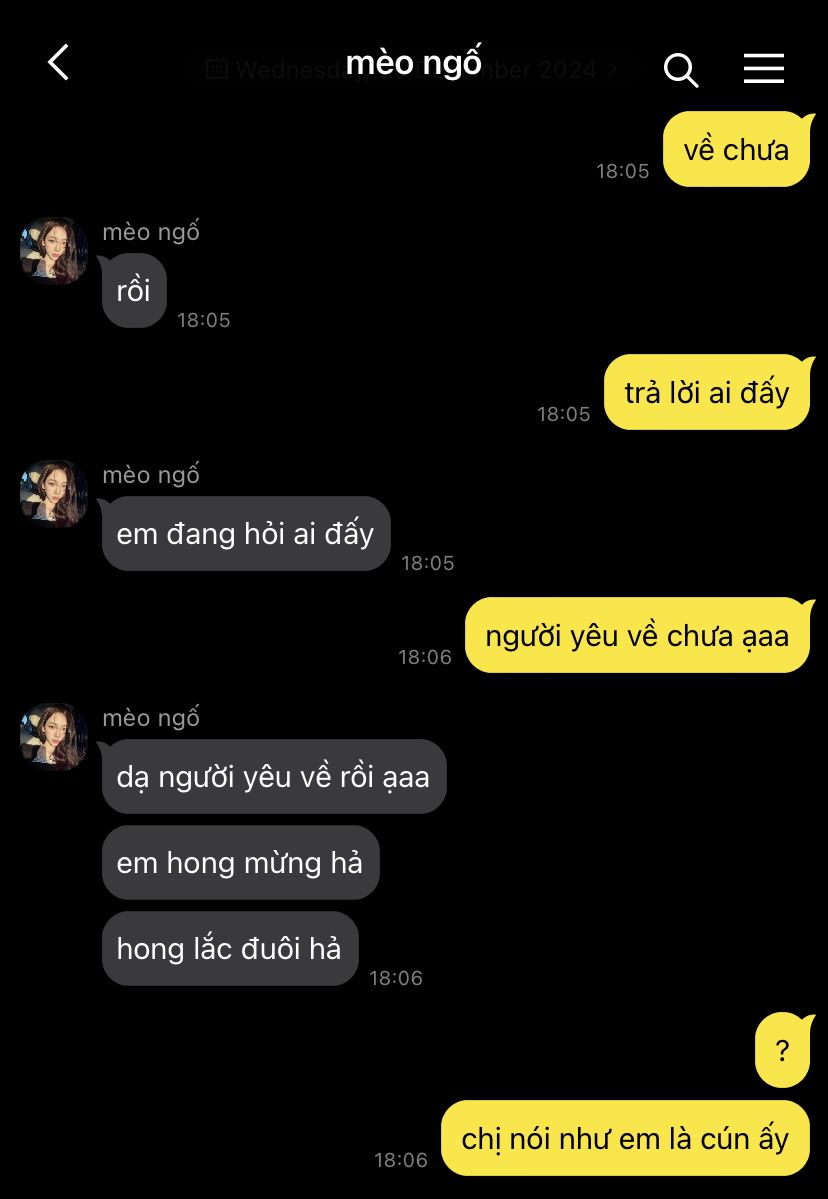Go back from the mèo ngố chat
The image size is (828, 1199).
pyautogui.click(x=59, y=63)
